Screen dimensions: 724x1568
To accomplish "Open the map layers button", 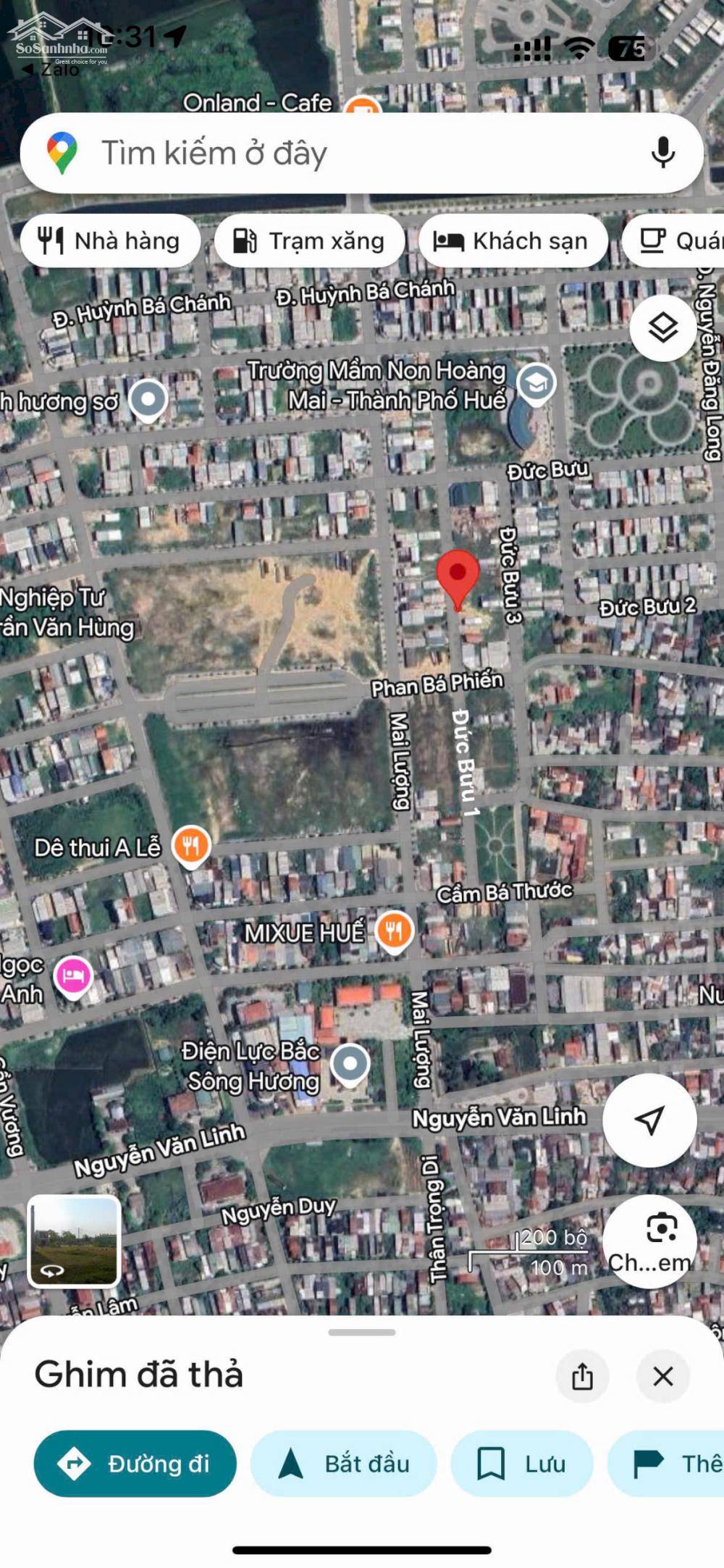I will coord(662,329).
